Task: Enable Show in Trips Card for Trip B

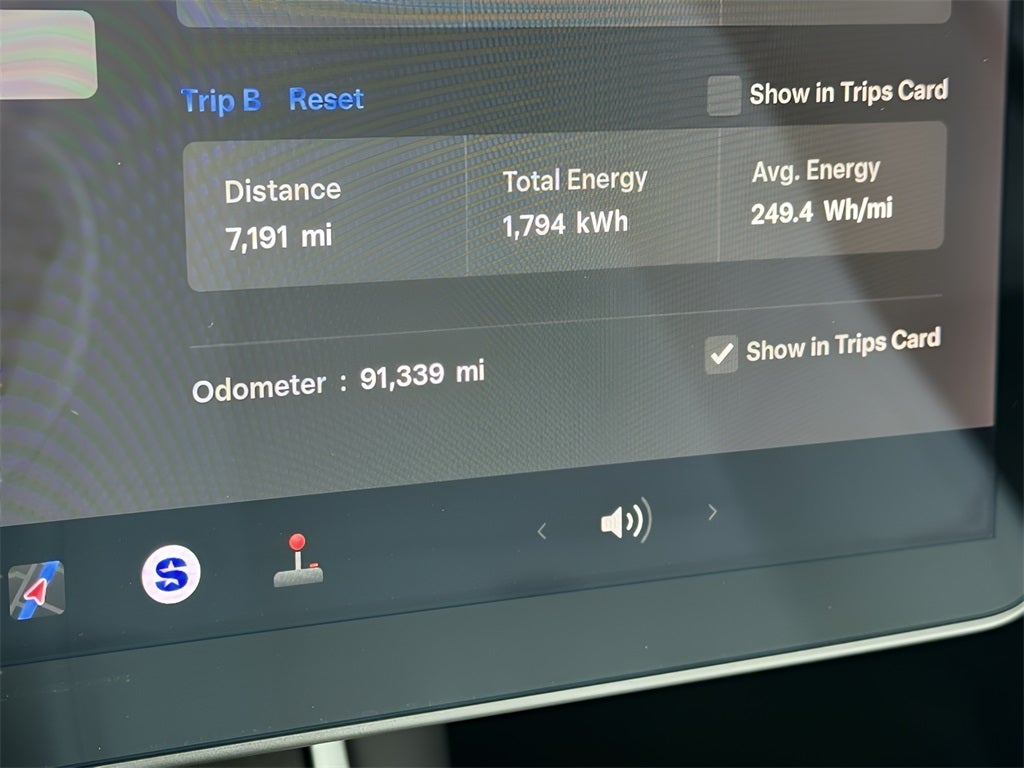Action: [724, 96]
